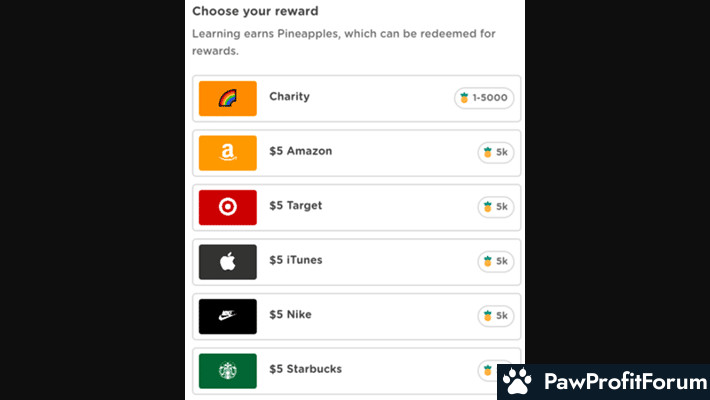Choose the $5 Amazon gift card
Image resolution: width=710 pixels, height=400 pixels.
click(x=355, y=152)
